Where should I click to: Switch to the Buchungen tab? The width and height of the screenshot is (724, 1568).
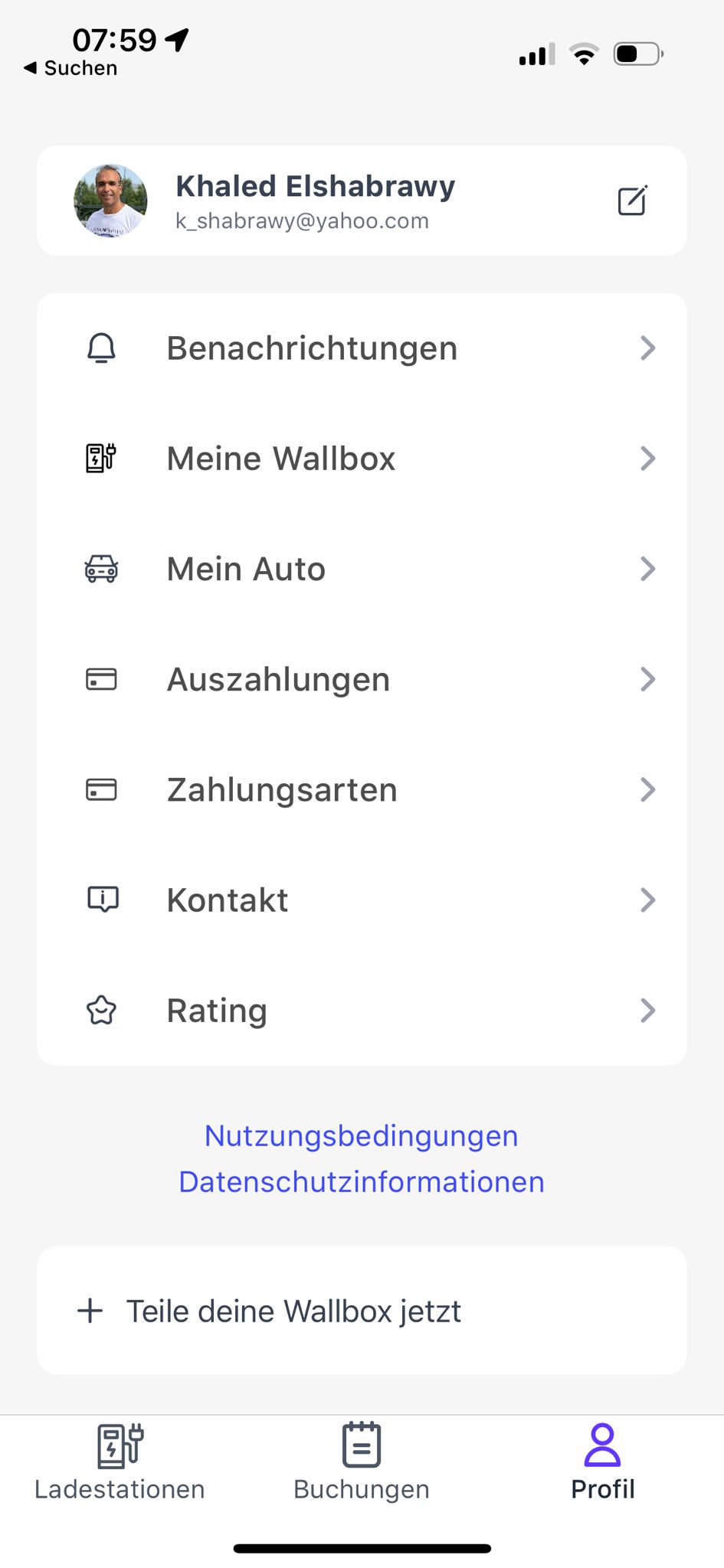(x=362, y=1462)
